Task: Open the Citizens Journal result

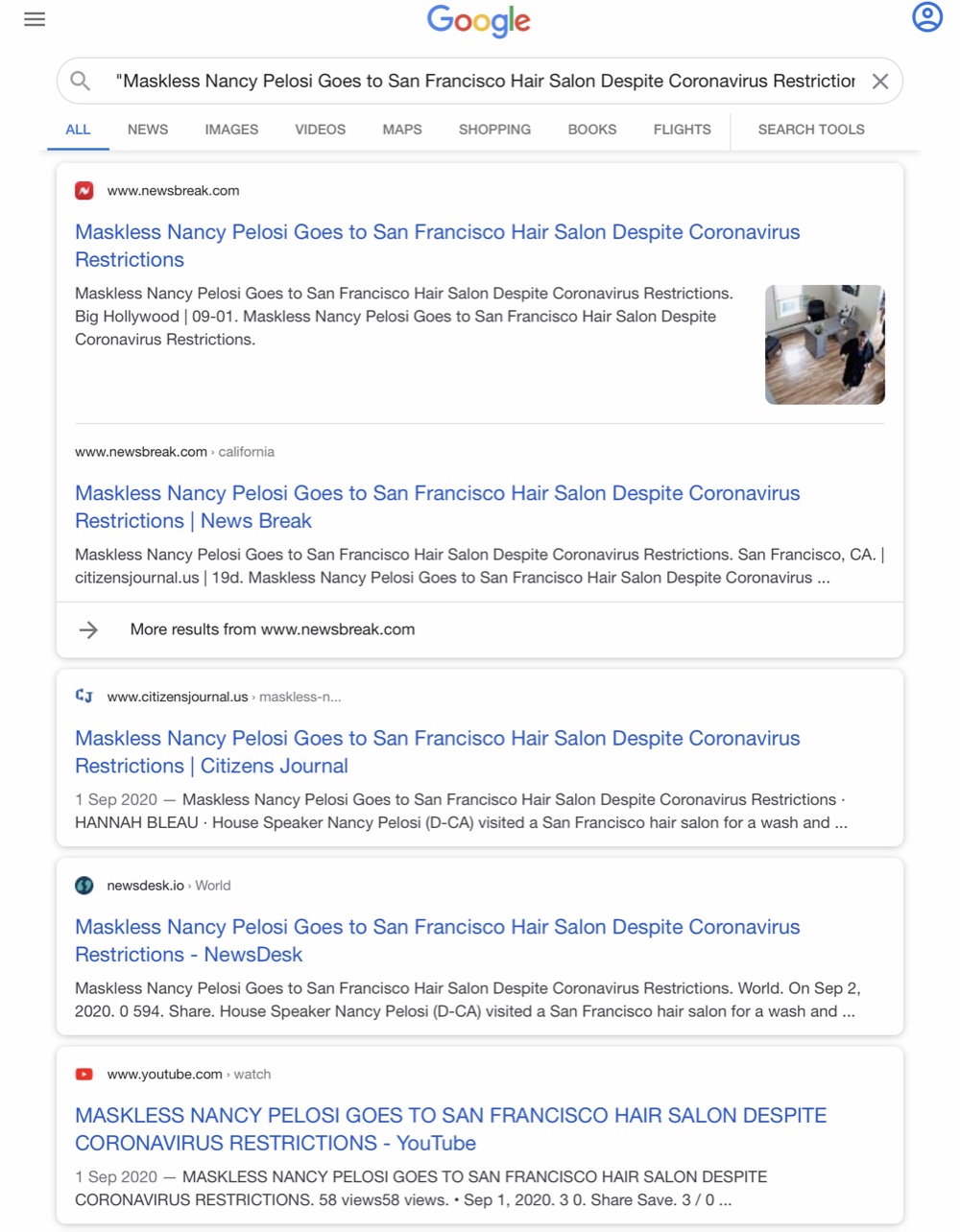Action: 438,752
